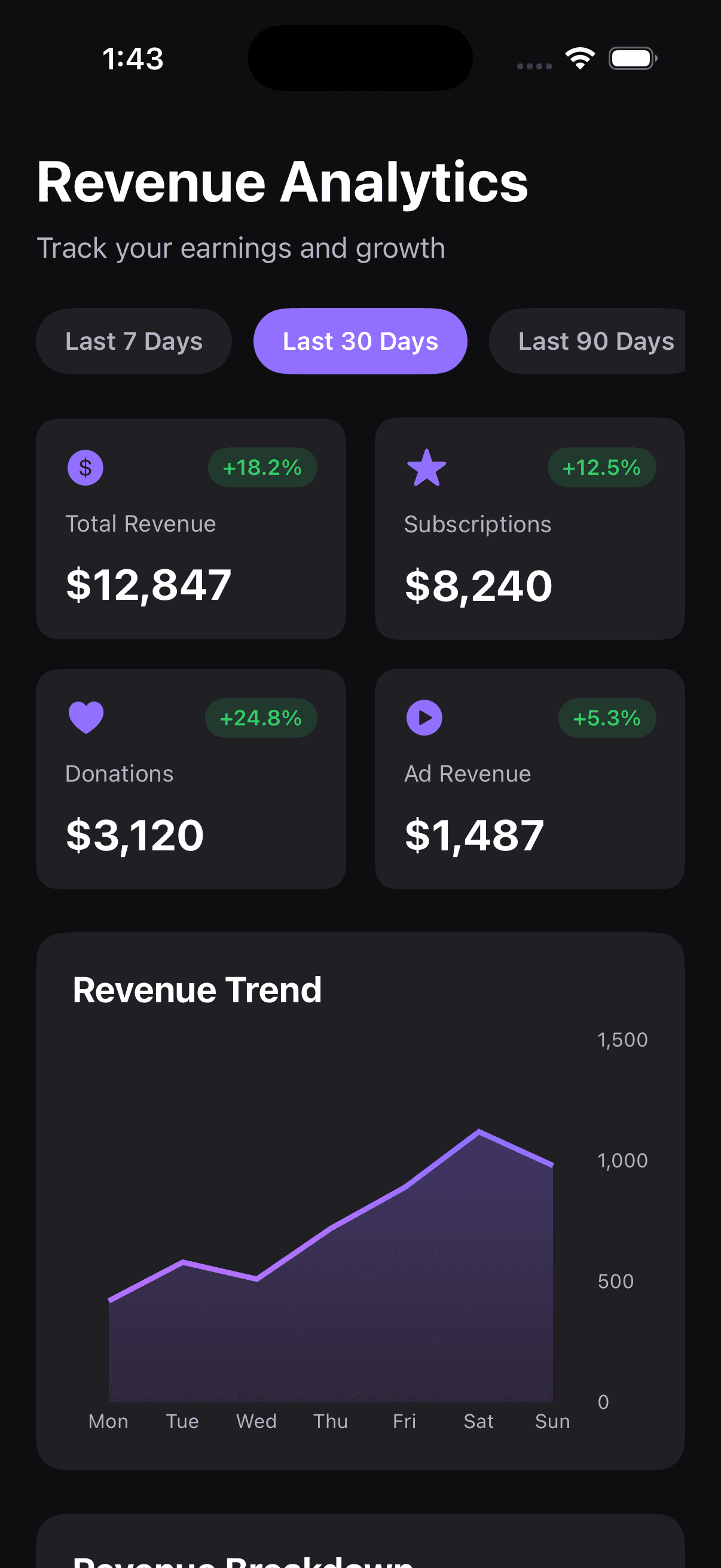This screenshot has width=721, height=1568.
Task: Select the Last 7 Days filter
Action: tap(133, 341)
